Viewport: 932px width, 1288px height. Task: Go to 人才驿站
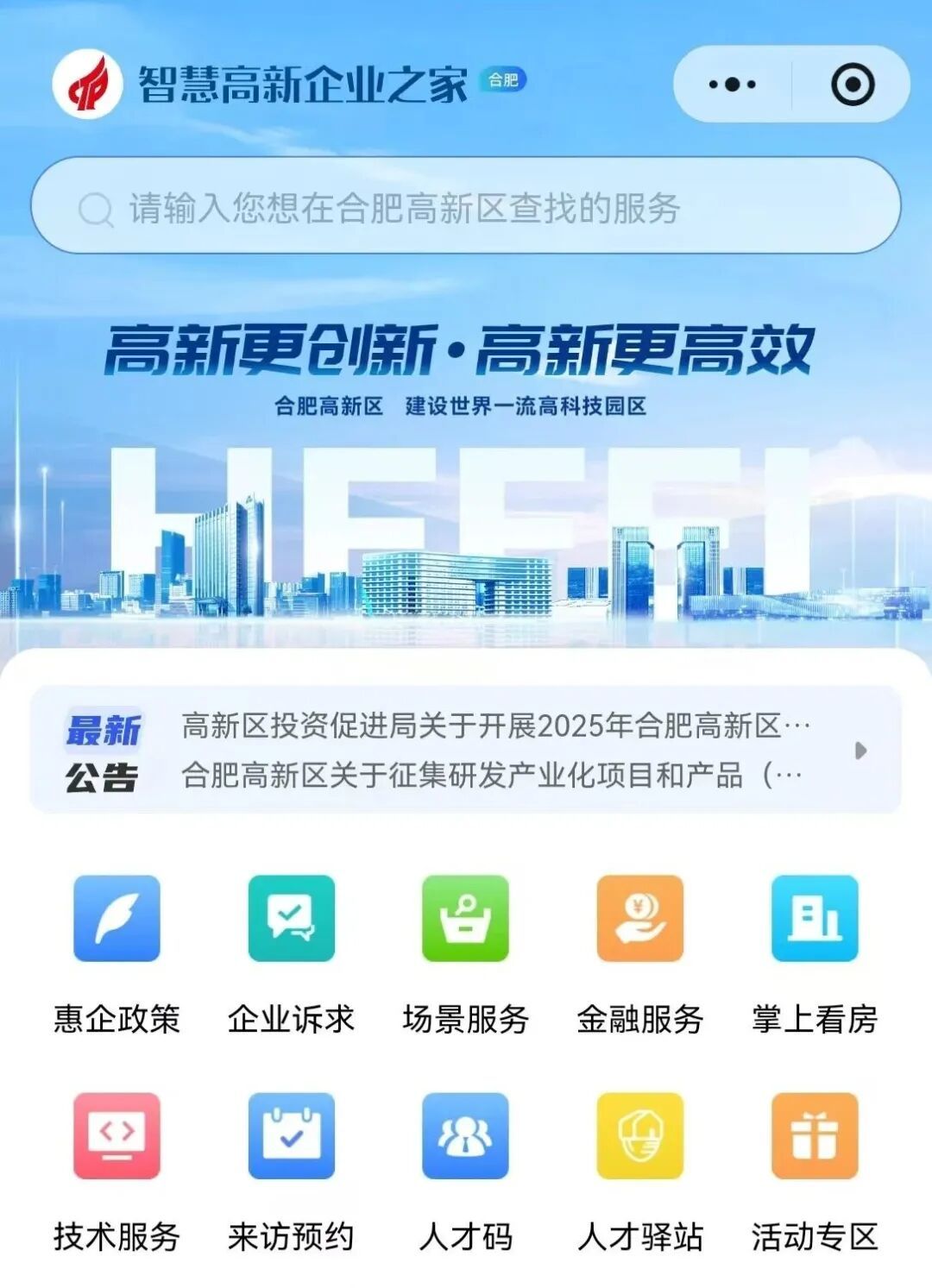pos(639,1137)
